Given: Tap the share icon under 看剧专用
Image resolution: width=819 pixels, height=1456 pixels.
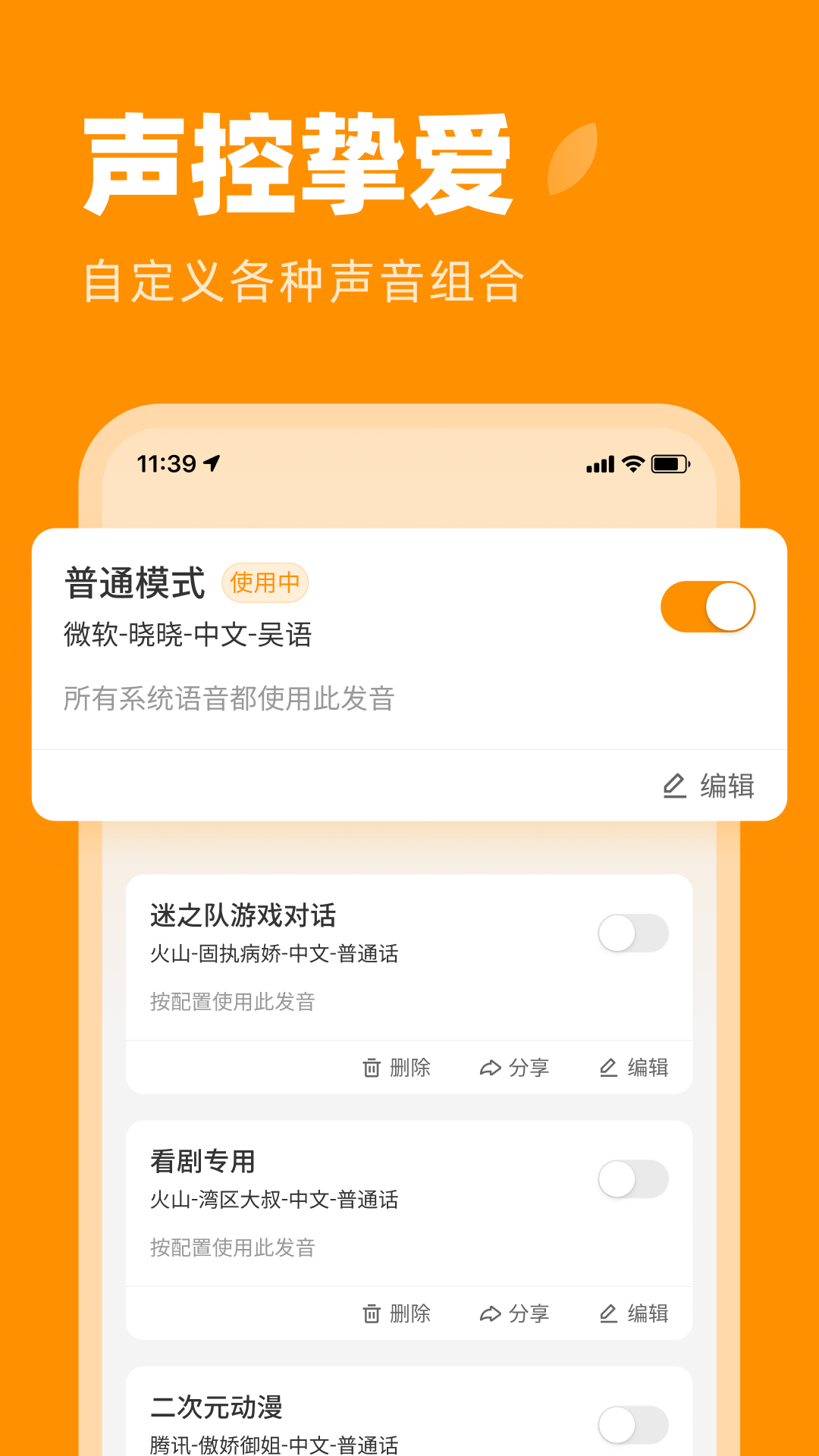Looking at the screenshot, I should click(x=490, y=1313).
